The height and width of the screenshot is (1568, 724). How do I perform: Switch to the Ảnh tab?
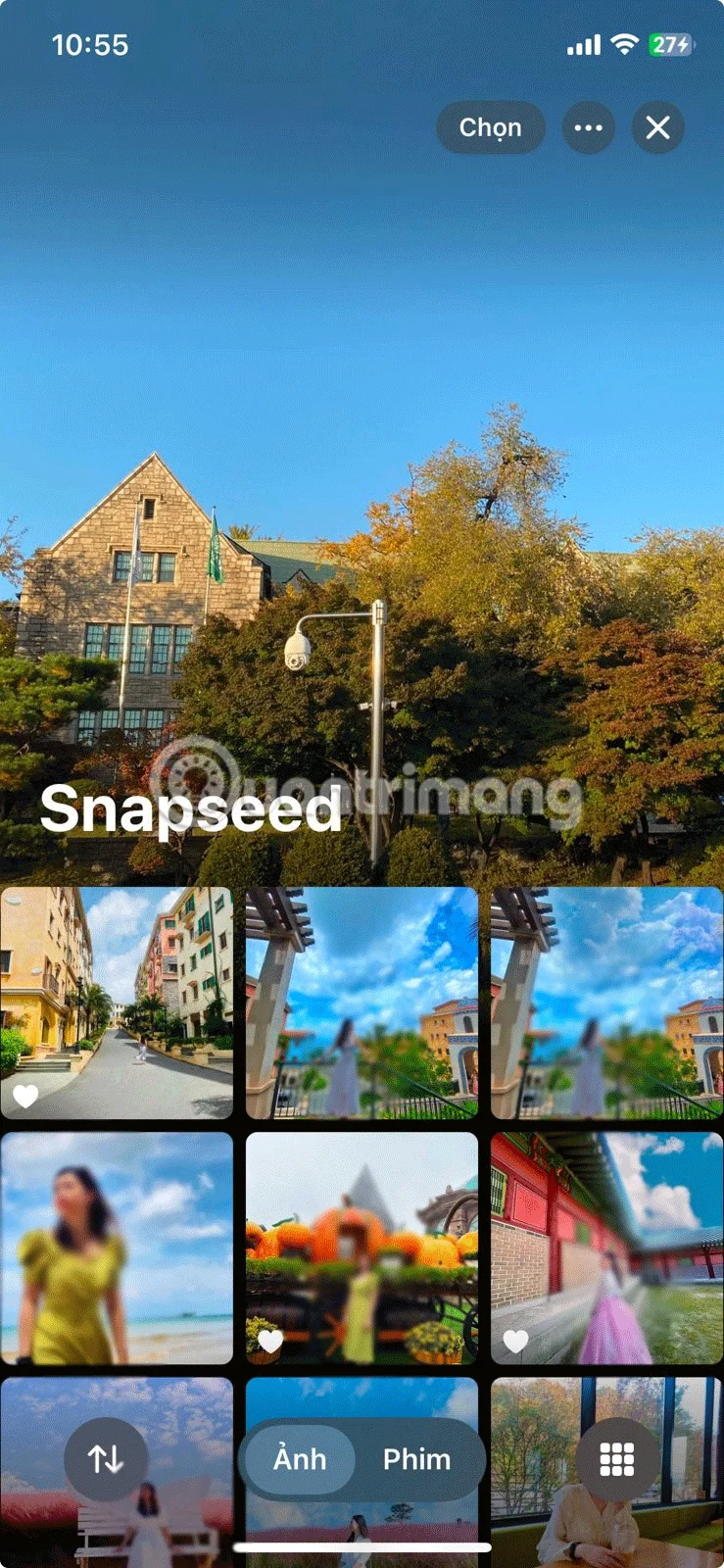click(300, 1459)
